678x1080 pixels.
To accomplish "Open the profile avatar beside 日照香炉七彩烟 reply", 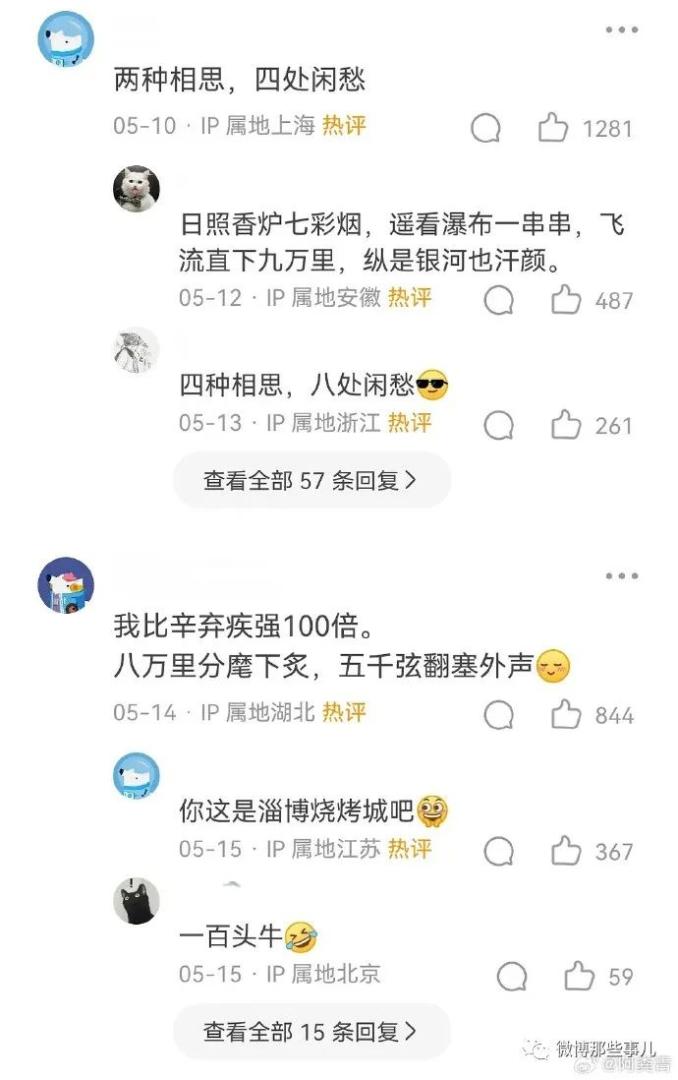I will (136, 188).
